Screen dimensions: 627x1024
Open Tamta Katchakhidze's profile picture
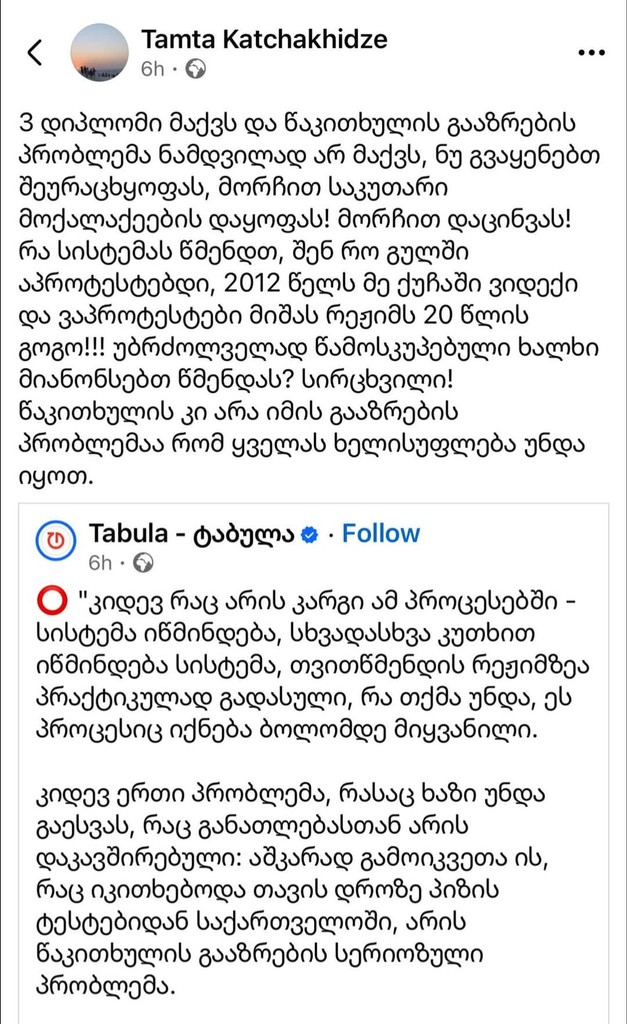point(100,52)
